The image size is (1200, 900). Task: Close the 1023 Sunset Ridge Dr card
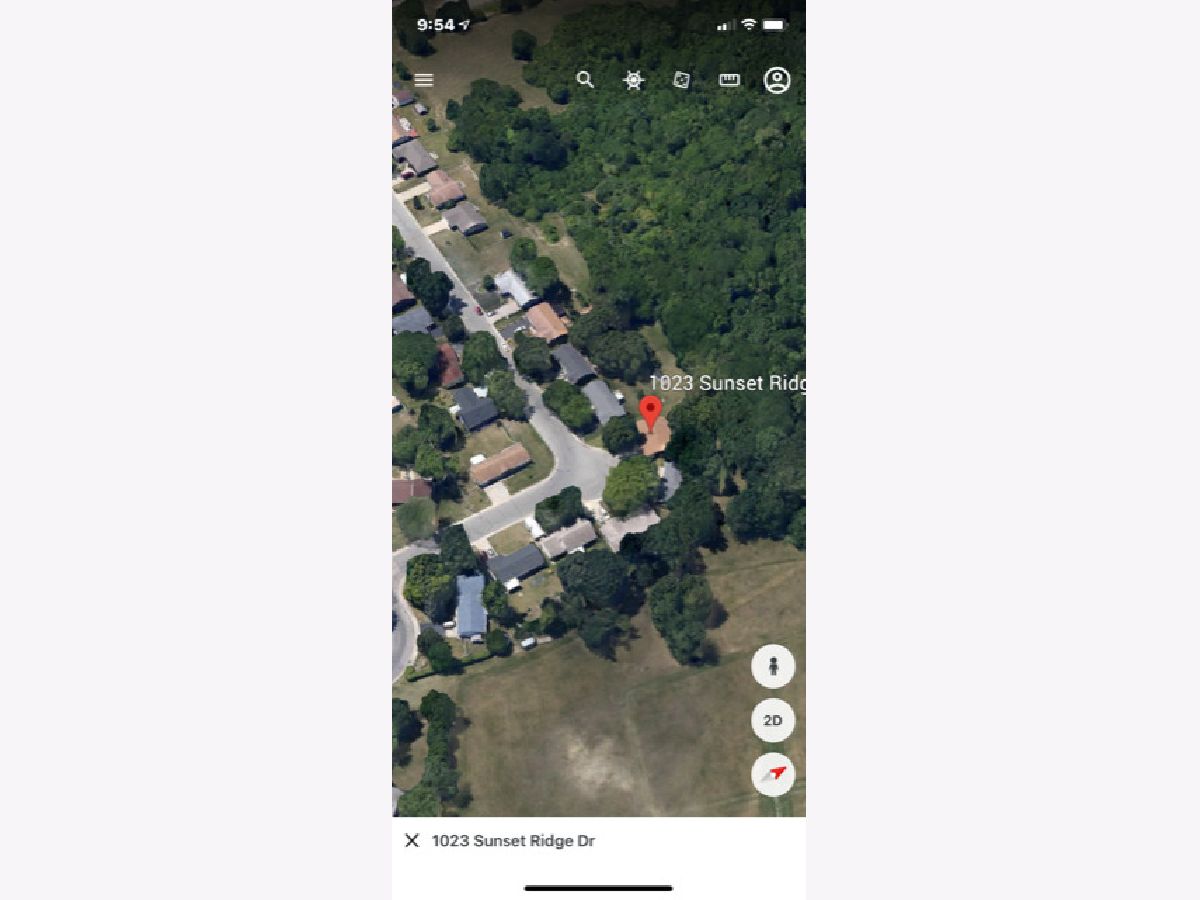tap(411, 840)
